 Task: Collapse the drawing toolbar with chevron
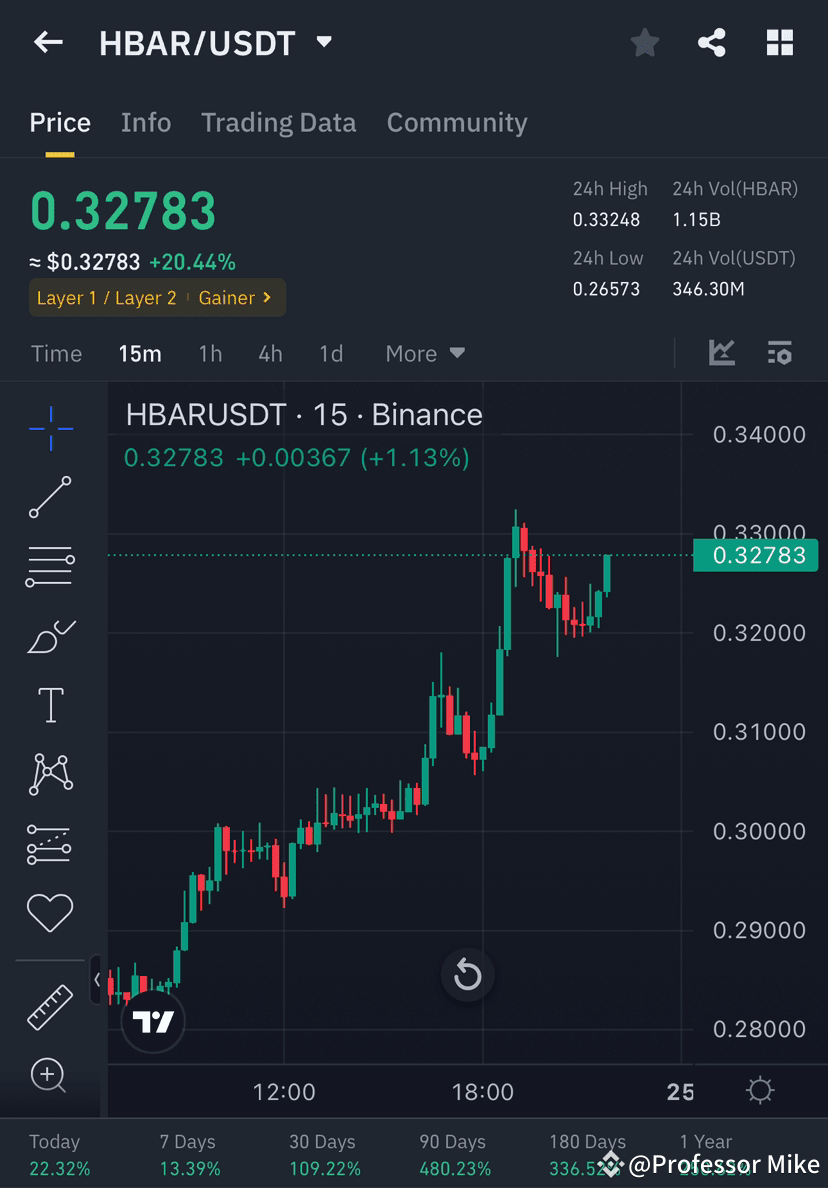(95, 981)
